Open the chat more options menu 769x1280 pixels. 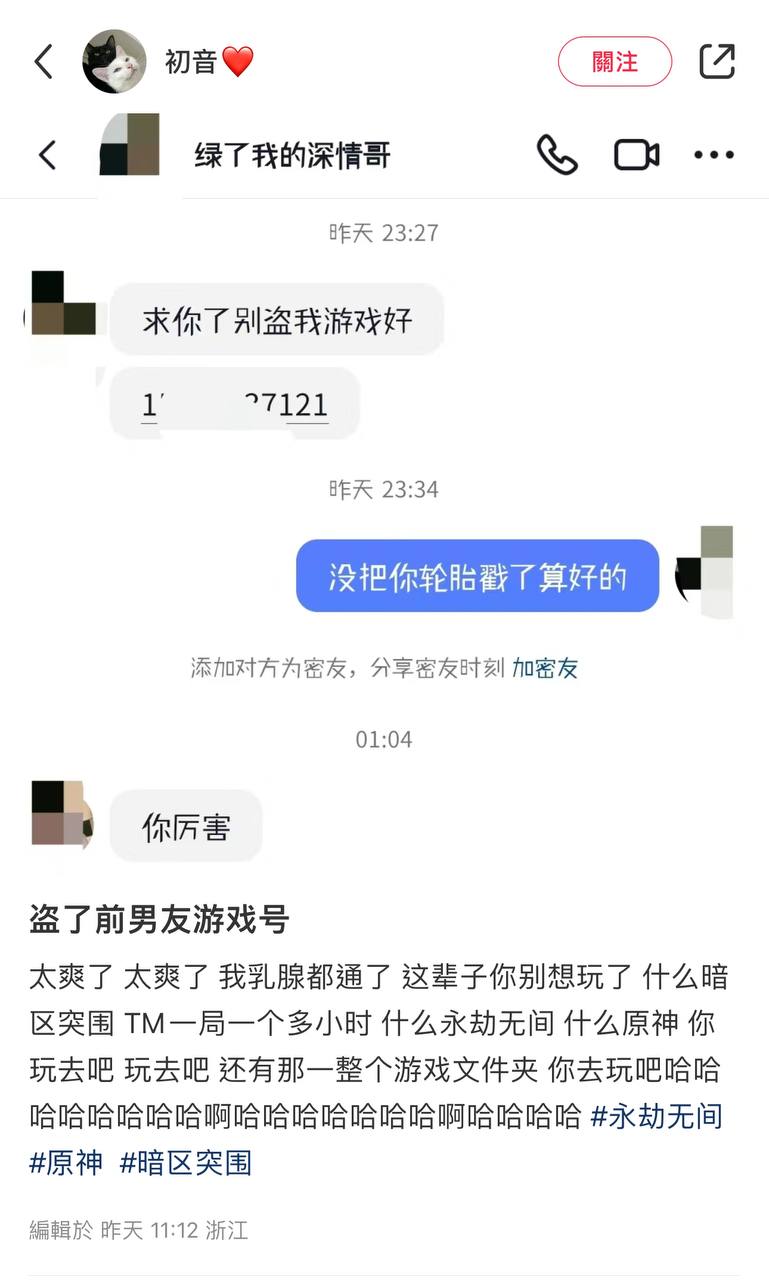[x=714, y=155]
